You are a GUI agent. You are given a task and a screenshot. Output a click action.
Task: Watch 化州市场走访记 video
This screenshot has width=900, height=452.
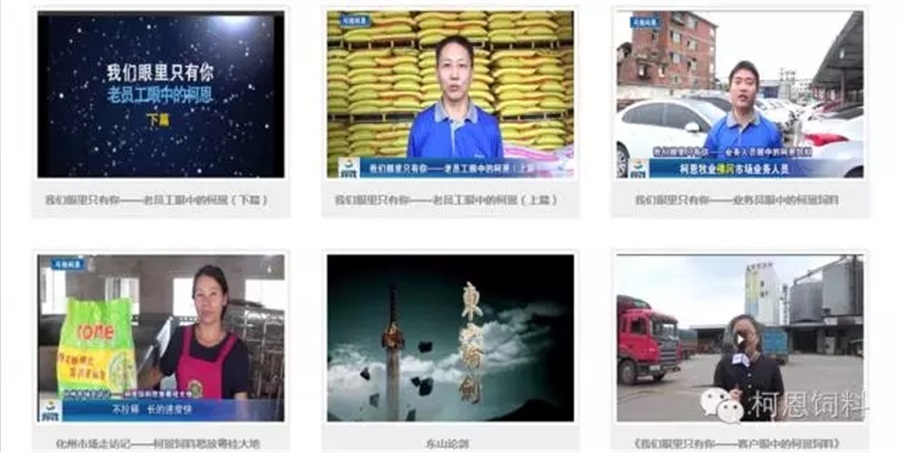tap(160, 337)
